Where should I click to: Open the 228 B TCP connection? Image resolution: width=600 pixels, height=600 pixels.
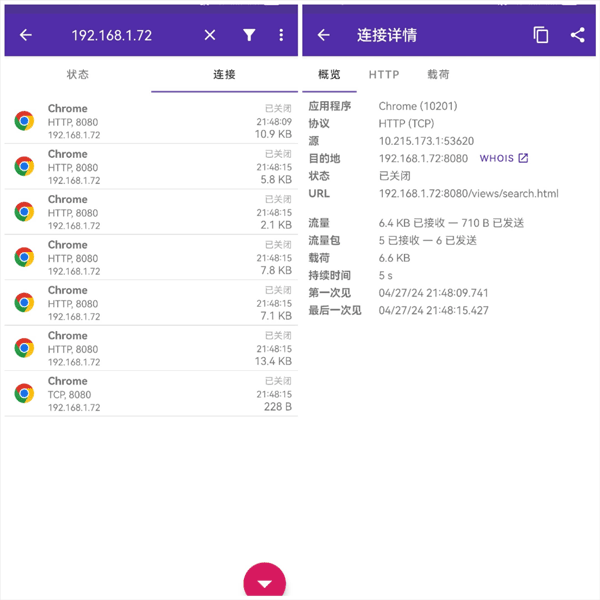tap(152, 393)
